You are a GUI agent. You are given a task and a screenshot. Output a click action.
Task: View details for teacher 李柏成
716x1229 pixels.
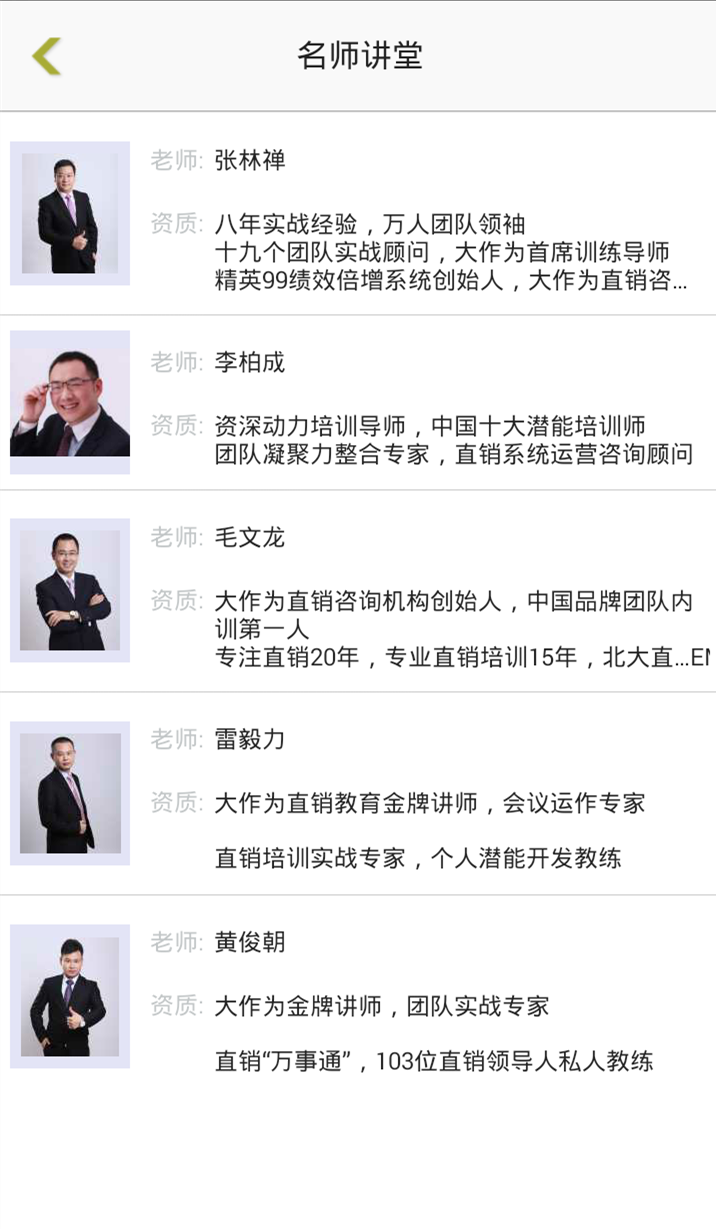358,403
